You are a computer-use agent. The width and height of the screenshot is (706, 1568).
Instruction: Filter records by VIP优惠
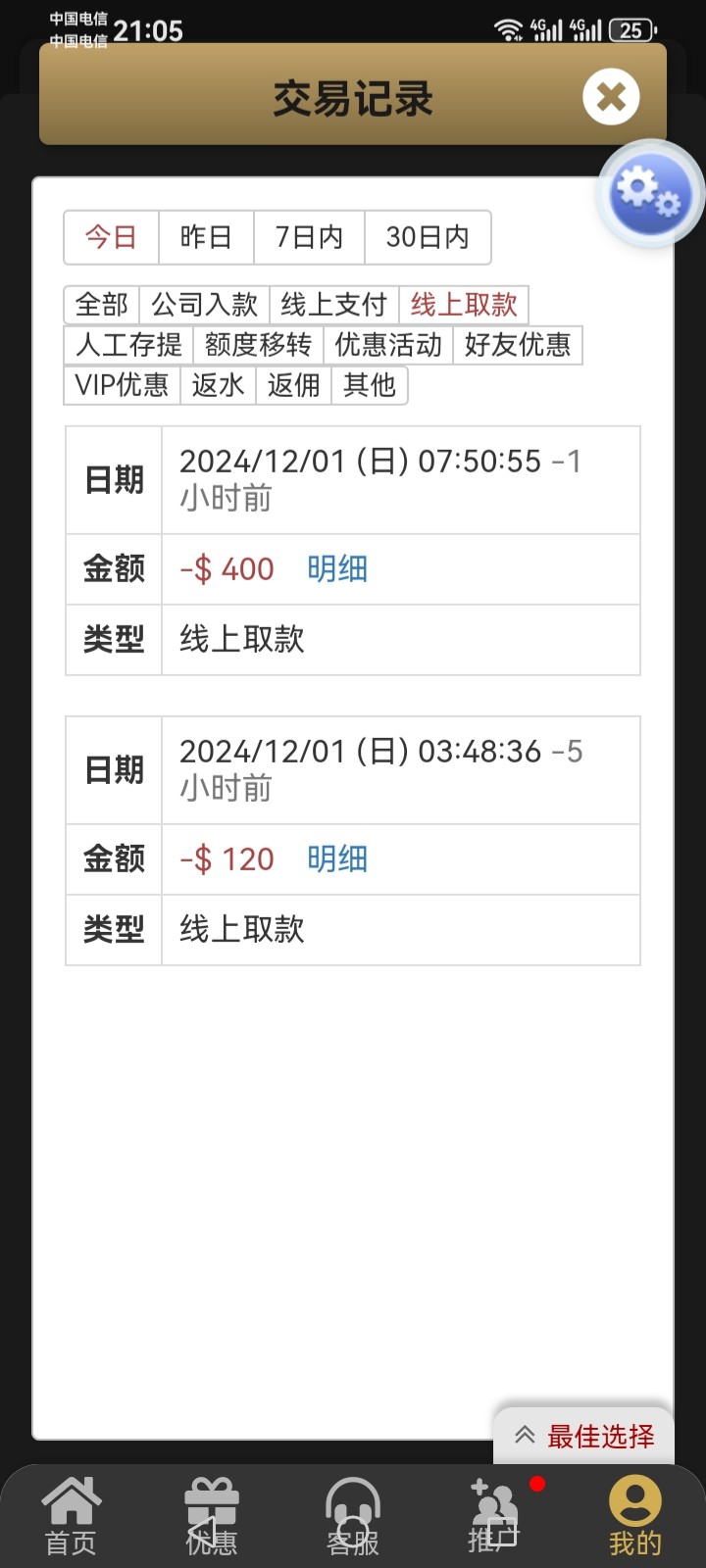pos(122,385)
